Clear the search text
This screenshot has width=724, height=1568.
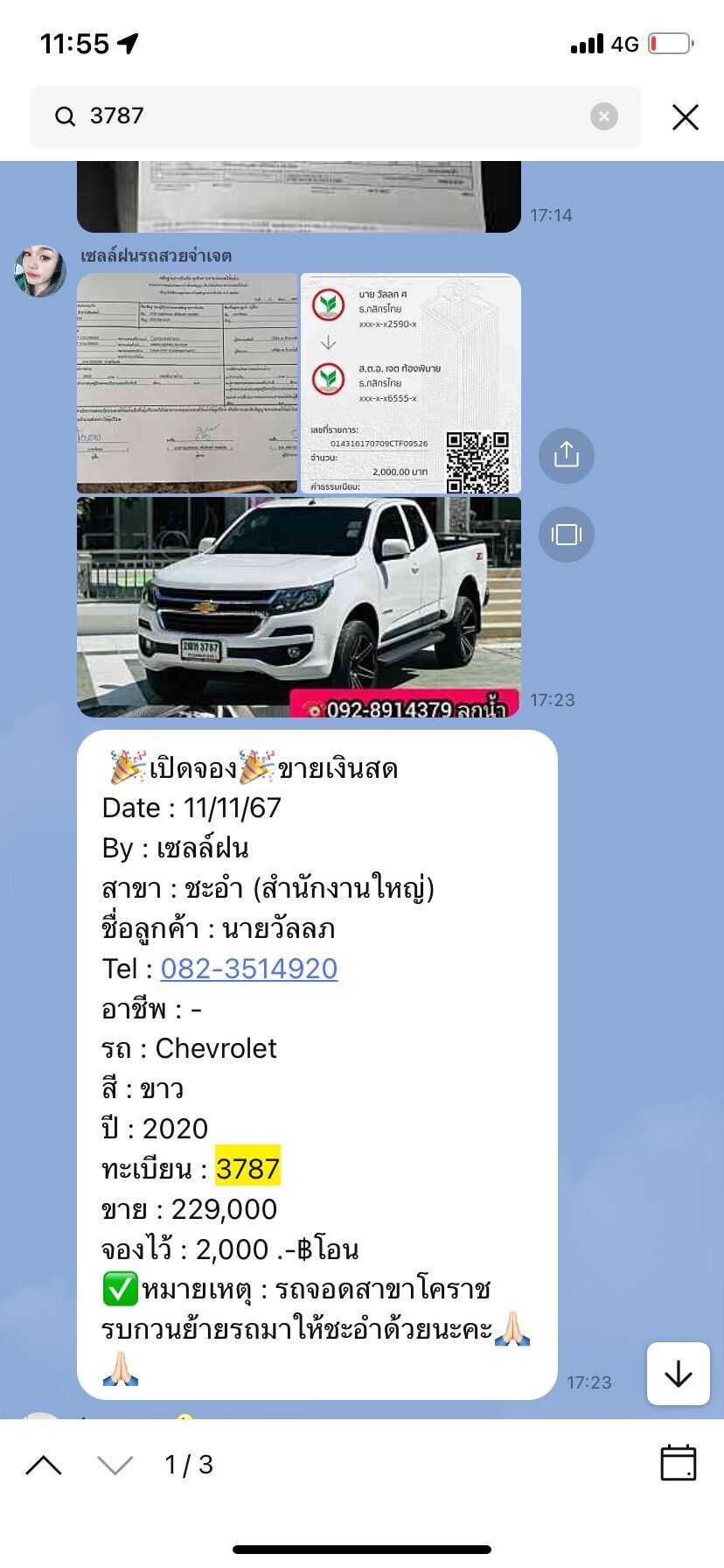click(603, 116)
